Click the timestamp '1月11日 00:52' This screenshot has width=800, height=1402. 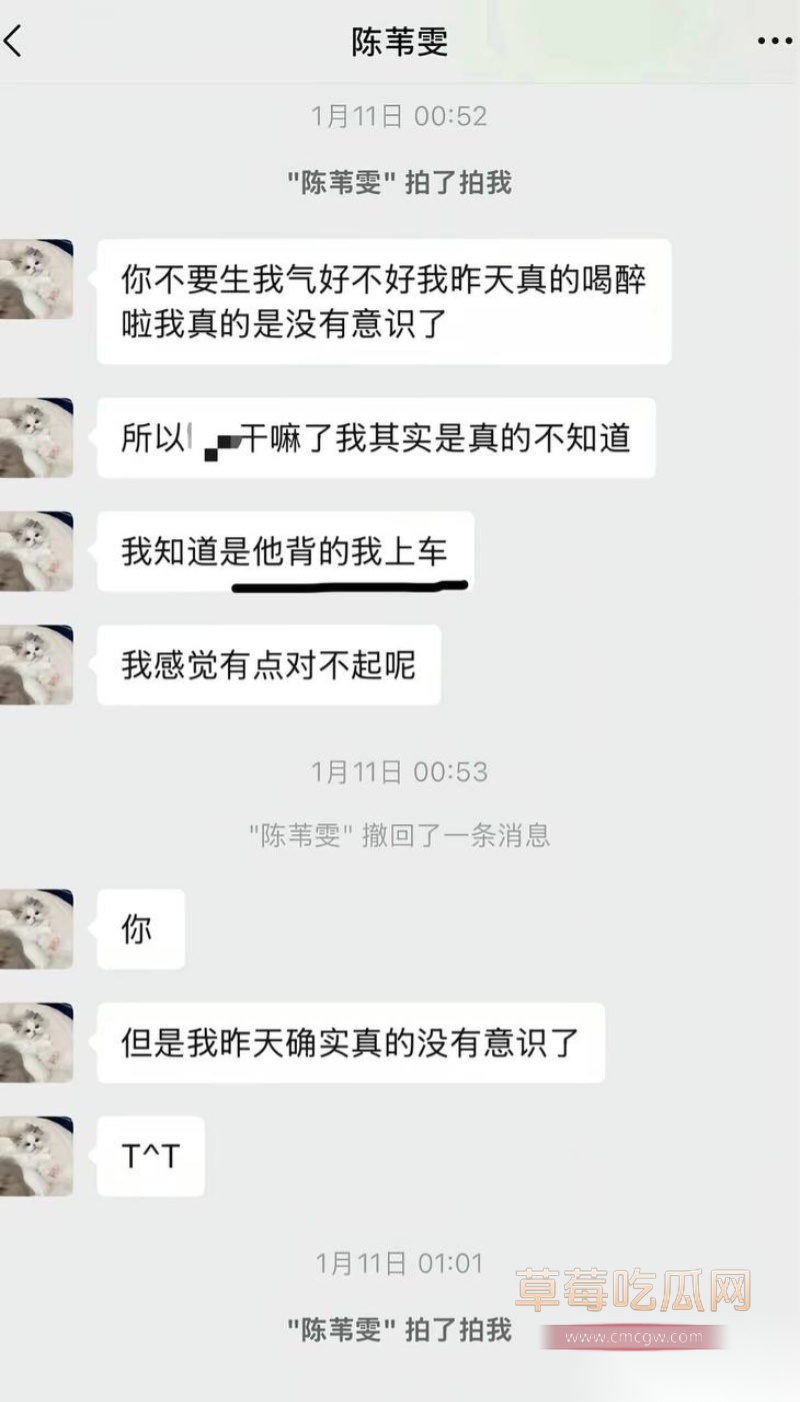(399, 116)
